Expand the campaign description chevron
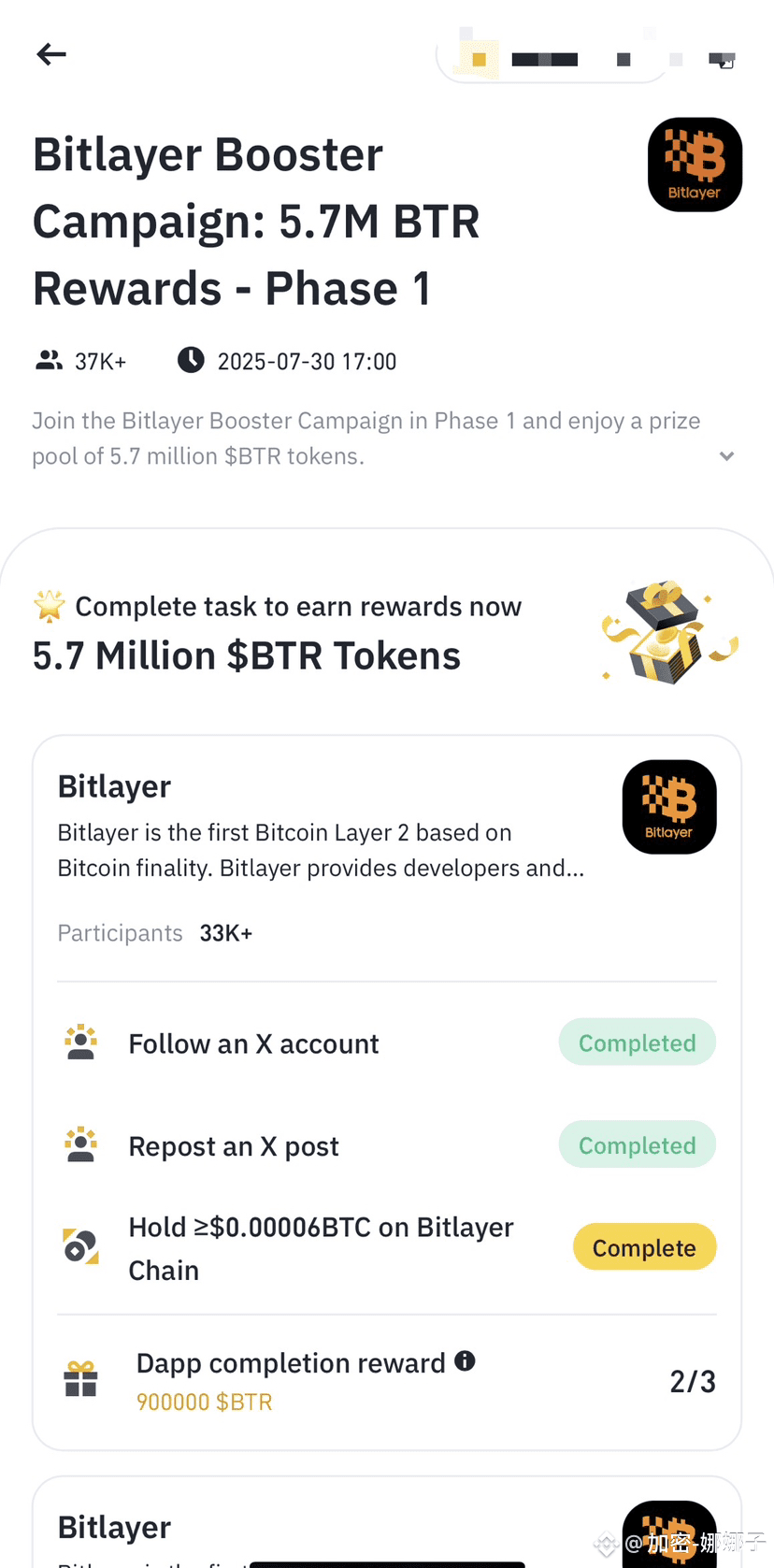Screen dimensions: 774x1568 pos(726,456)
